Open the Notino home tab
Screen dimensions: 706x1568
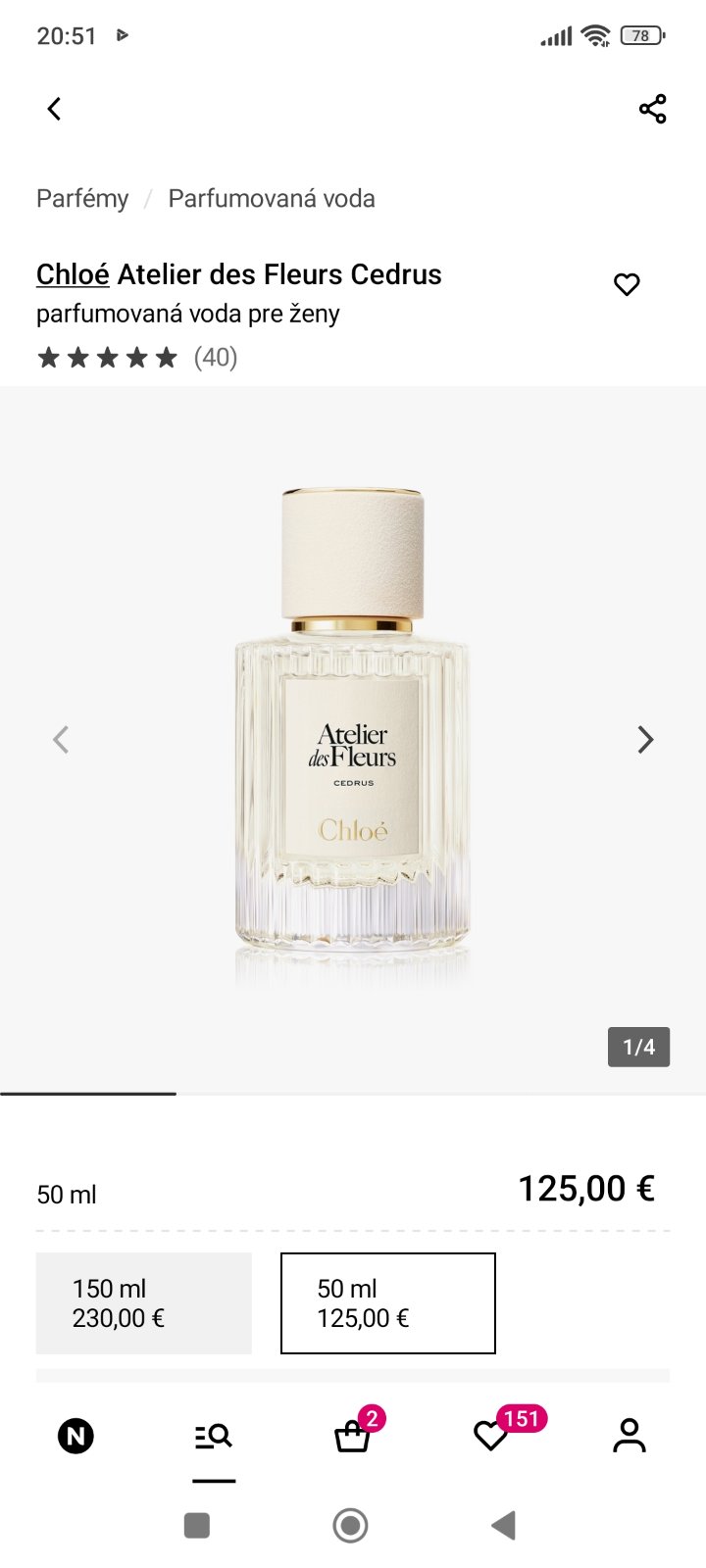[x=76, y=1437]
